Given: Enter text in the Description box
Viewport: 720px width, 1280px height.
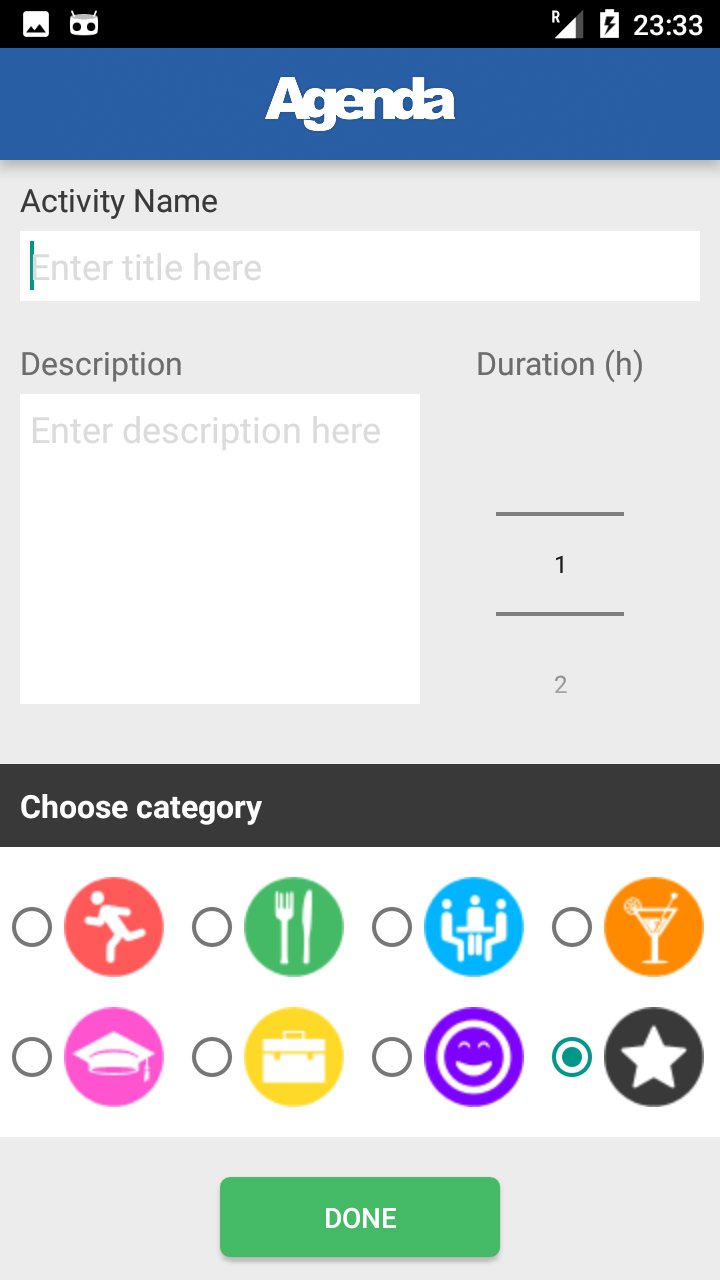Looking at the screenshot, I should [220, 549].
